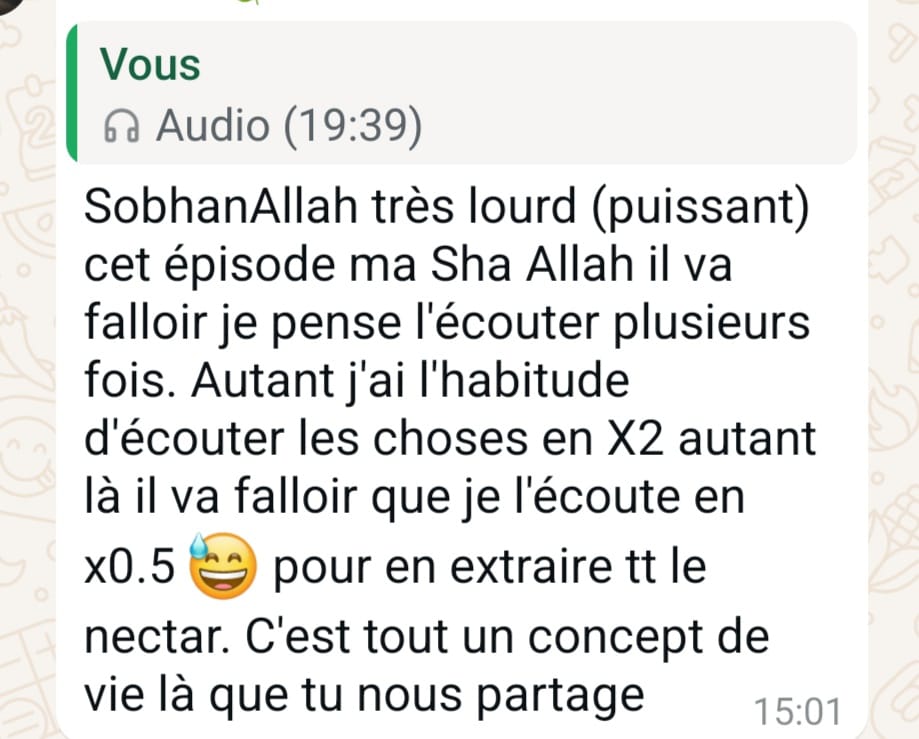This screenshot has height=739, width=919.
Task: Open the quoted Audio (19:39) reply from Vous
Action: 460,97
